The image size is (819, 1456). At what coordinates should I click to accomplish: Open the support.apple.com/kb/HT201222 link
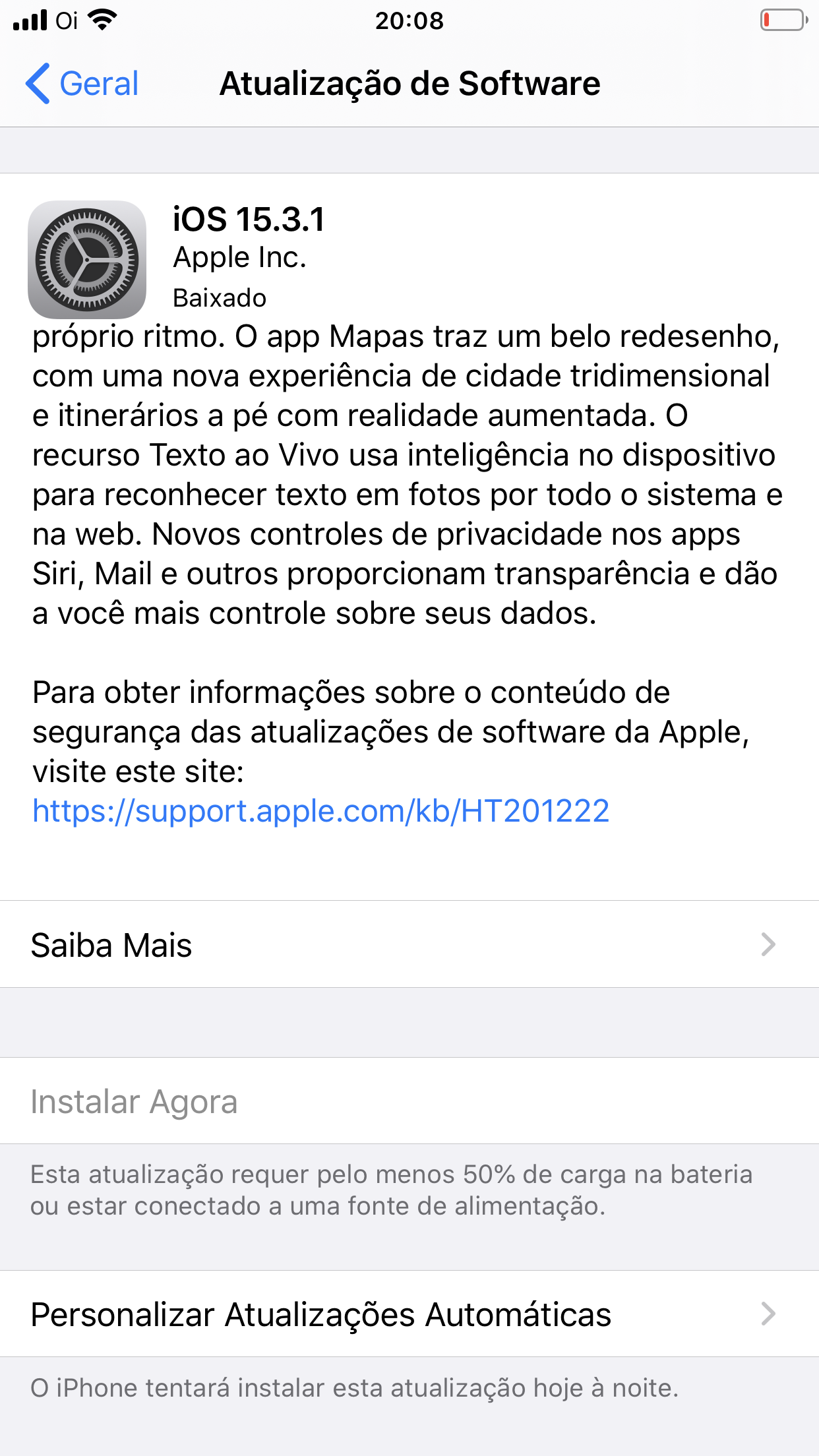320,811
